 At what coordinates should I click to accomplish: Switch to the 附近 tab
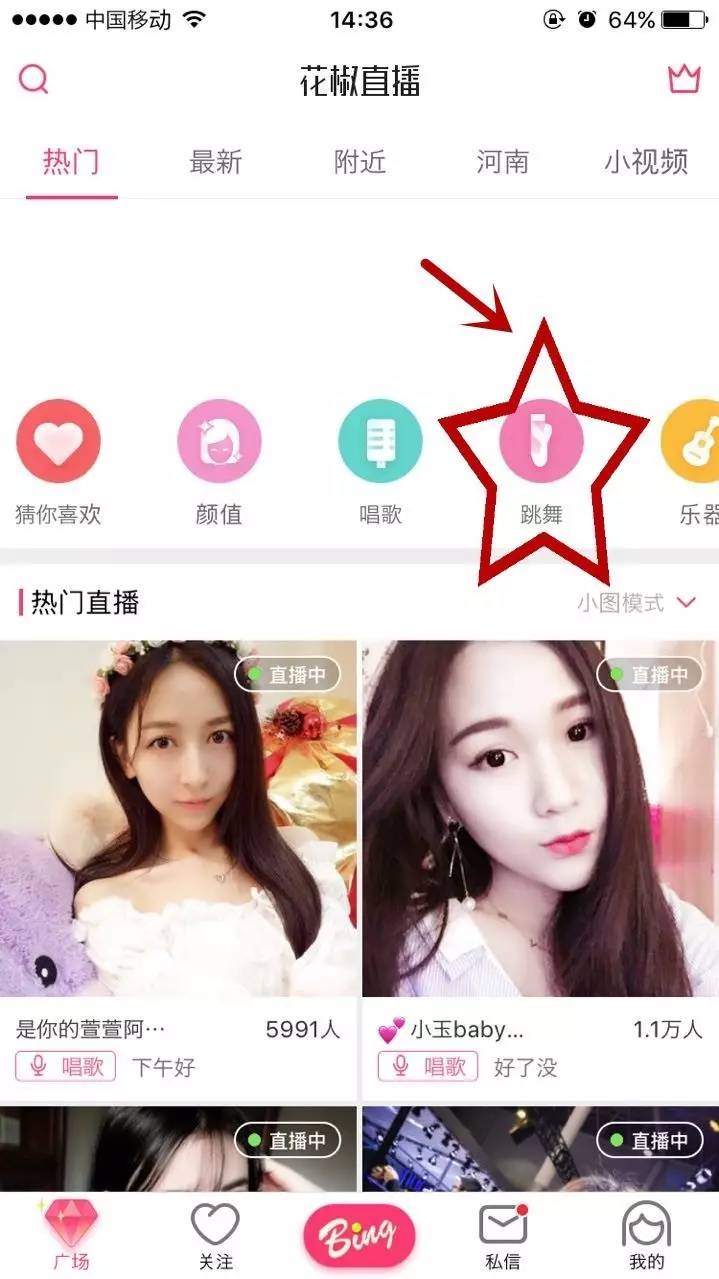360,162
